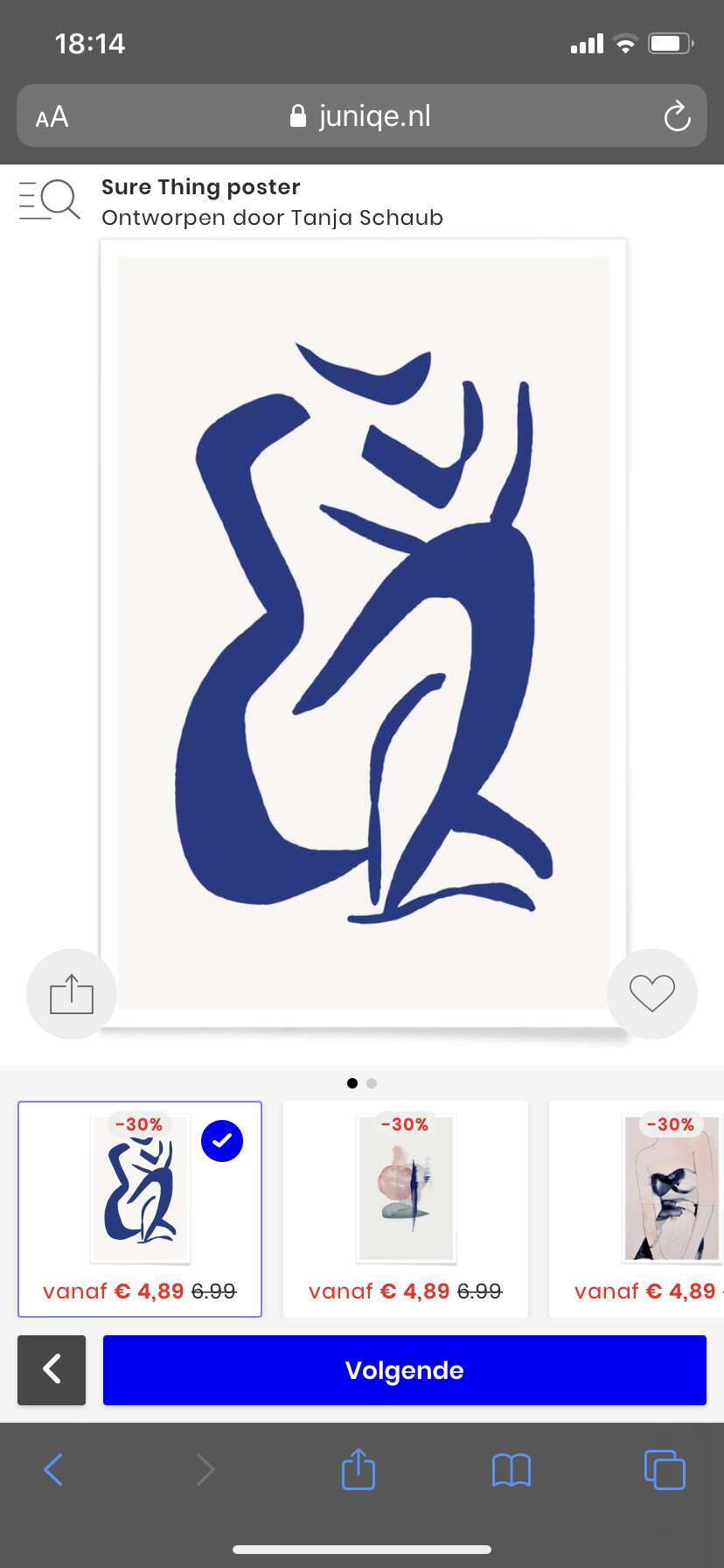This screenshot has width=724, height=1568.
Task: Open the menu search icon
Action: (50, 199)
